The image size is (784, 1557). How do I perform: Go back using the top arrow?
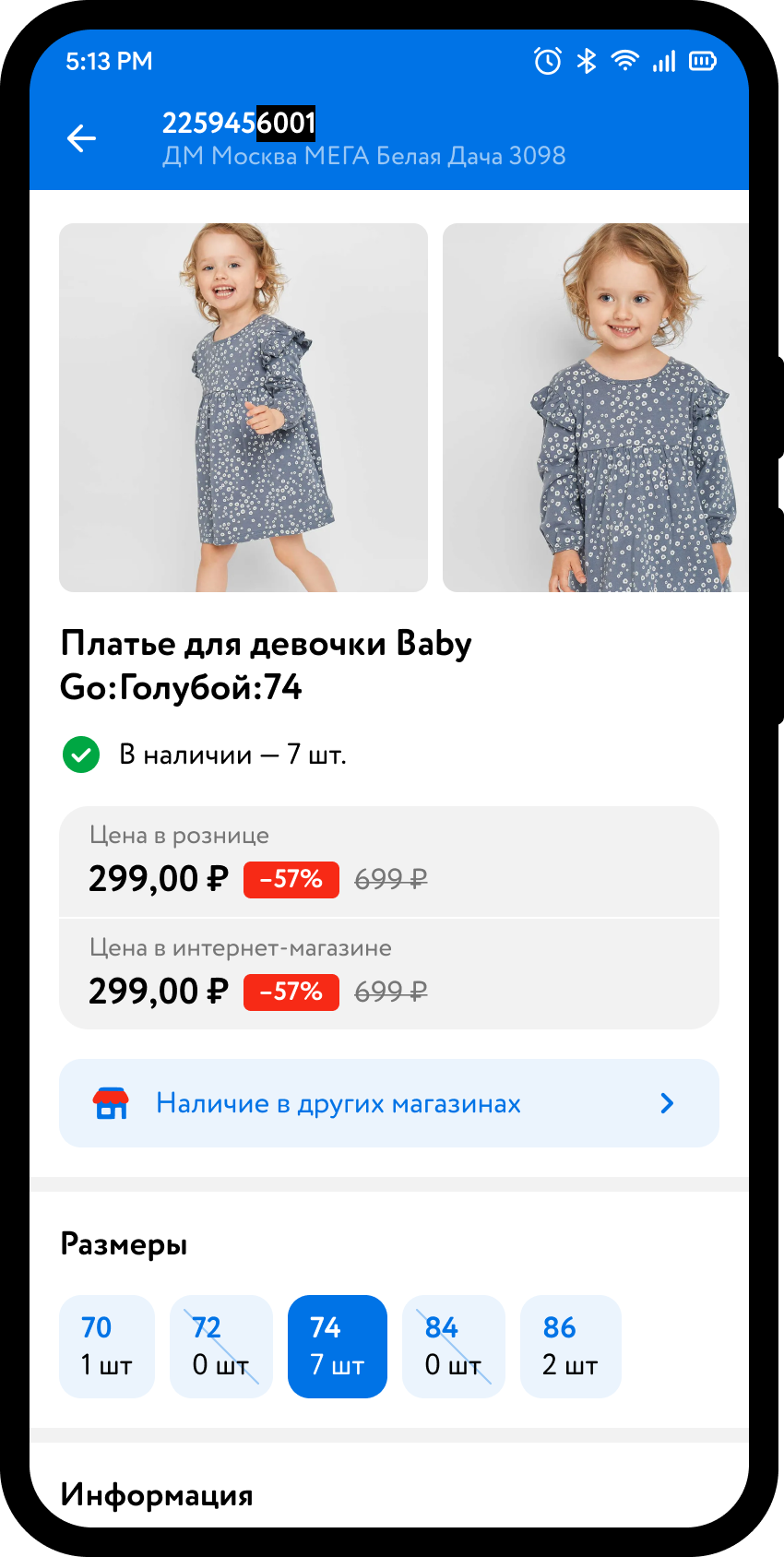pyautogui.click(x=81, y=138)
